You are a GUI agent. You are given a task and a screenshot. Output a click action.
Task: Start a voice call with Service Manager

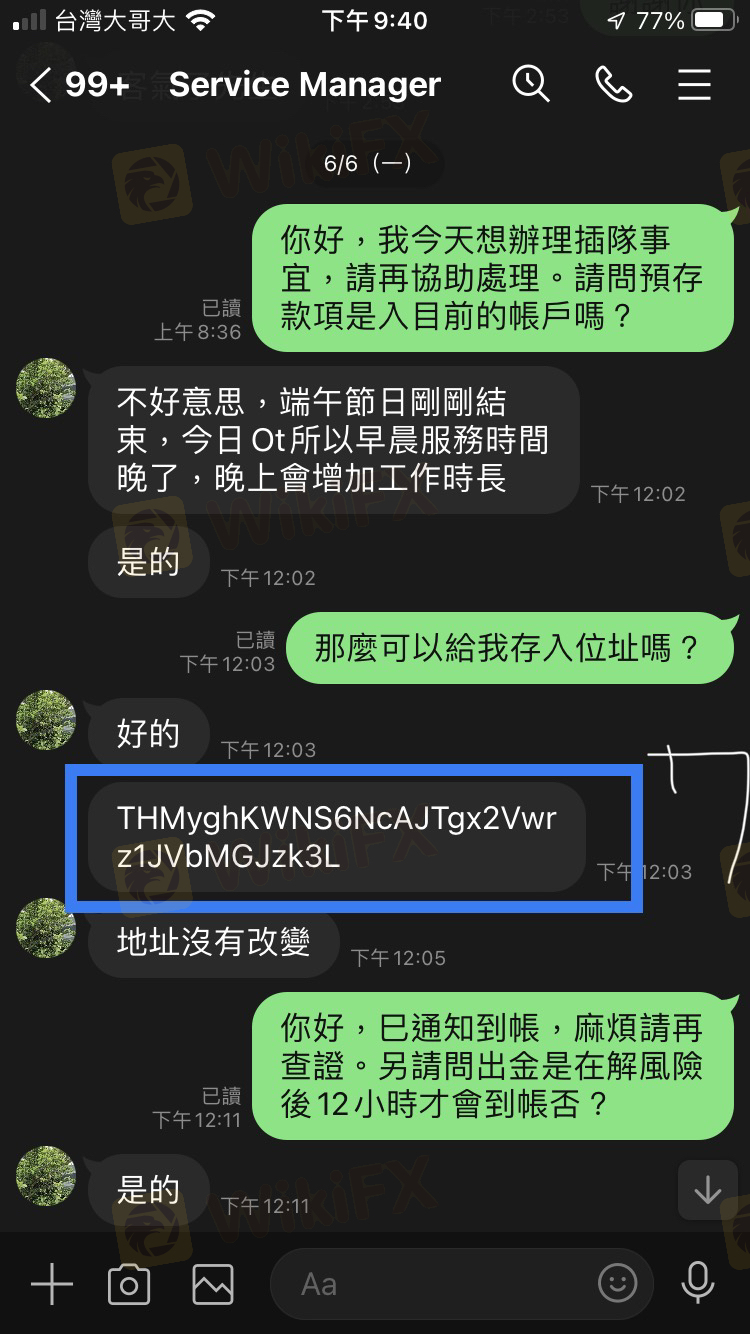click(x=613, y=85)
